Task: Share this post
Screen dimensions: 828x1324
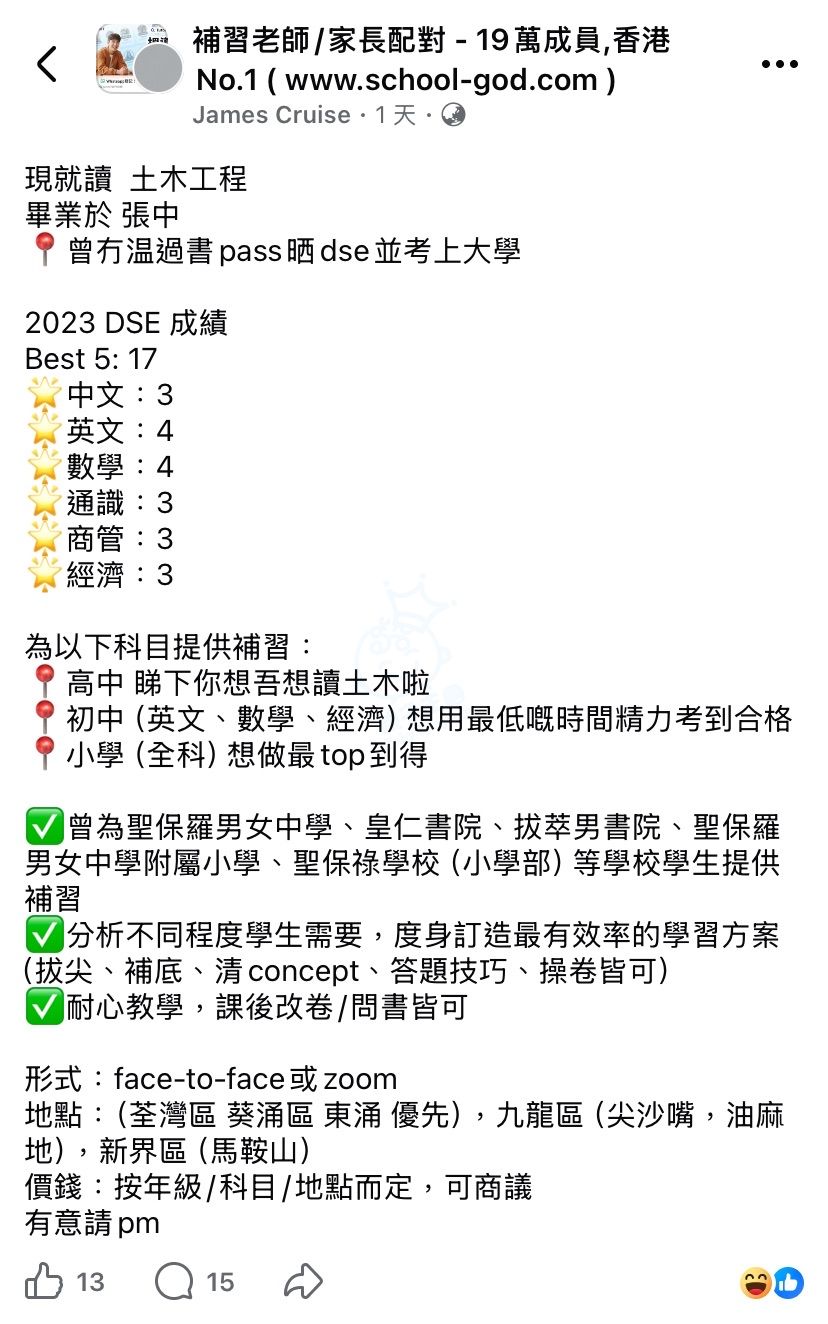Action: pos(303,1281)
